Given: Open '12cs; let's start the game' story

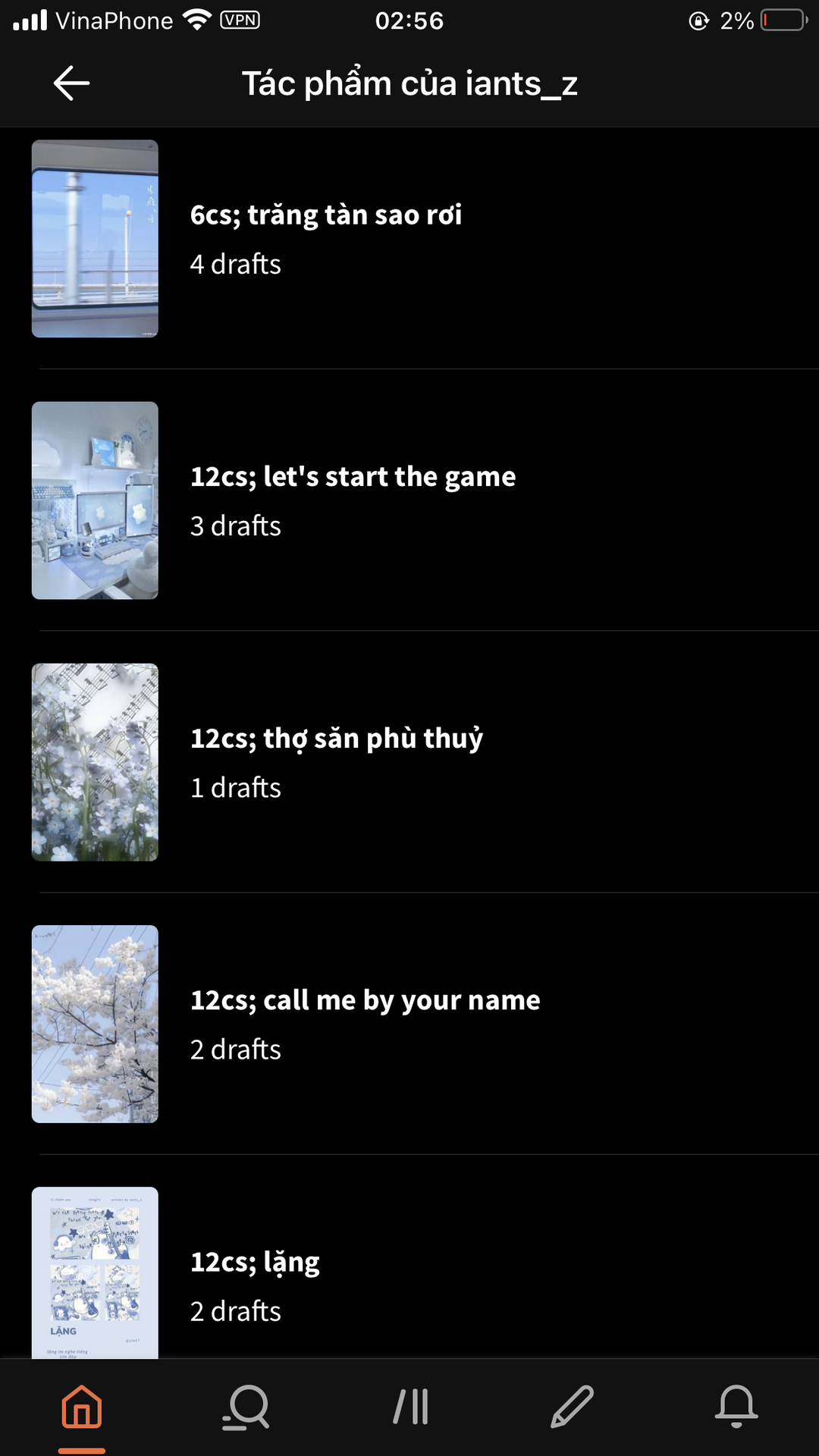Looking at the screenshot, I should 353,477.
